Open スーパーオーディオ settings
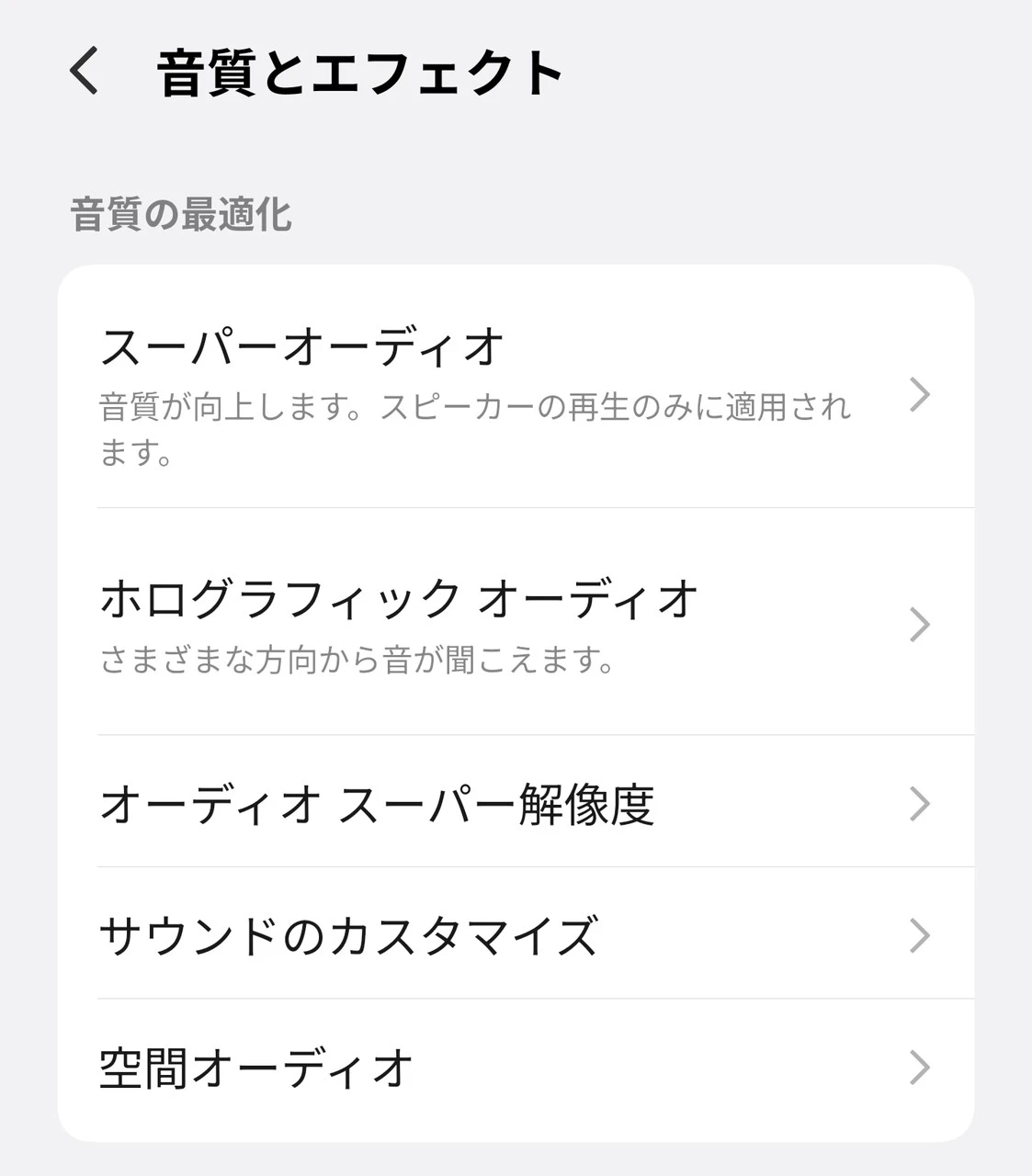Image resolution: width=1032 pixels, height=1176 pixels. (515, 393)
